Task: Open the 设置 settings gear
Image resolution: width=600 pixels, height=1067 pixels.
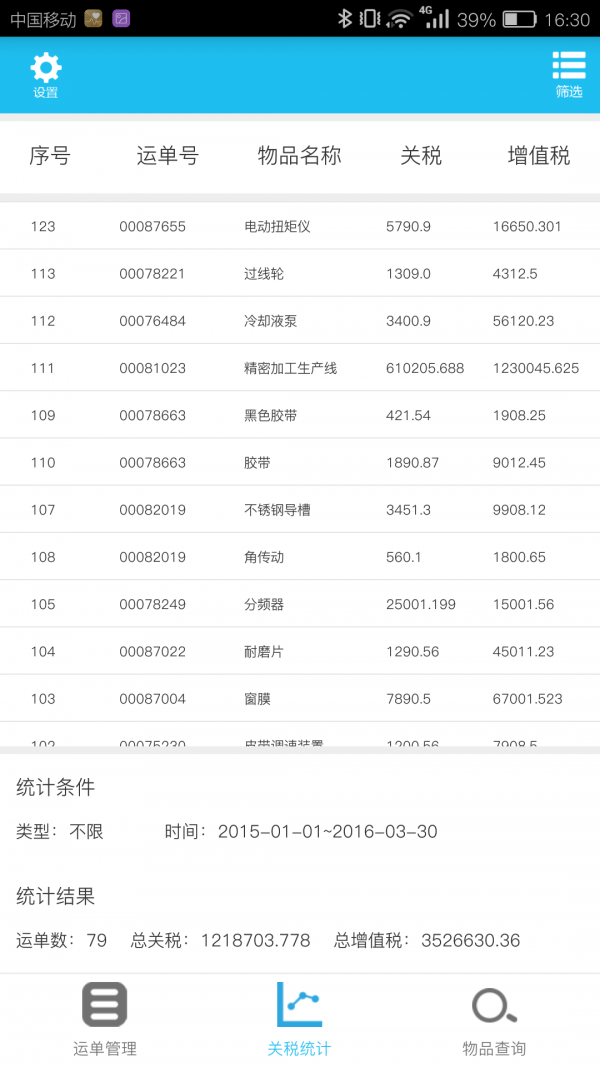Action: [x=46, y=76]
